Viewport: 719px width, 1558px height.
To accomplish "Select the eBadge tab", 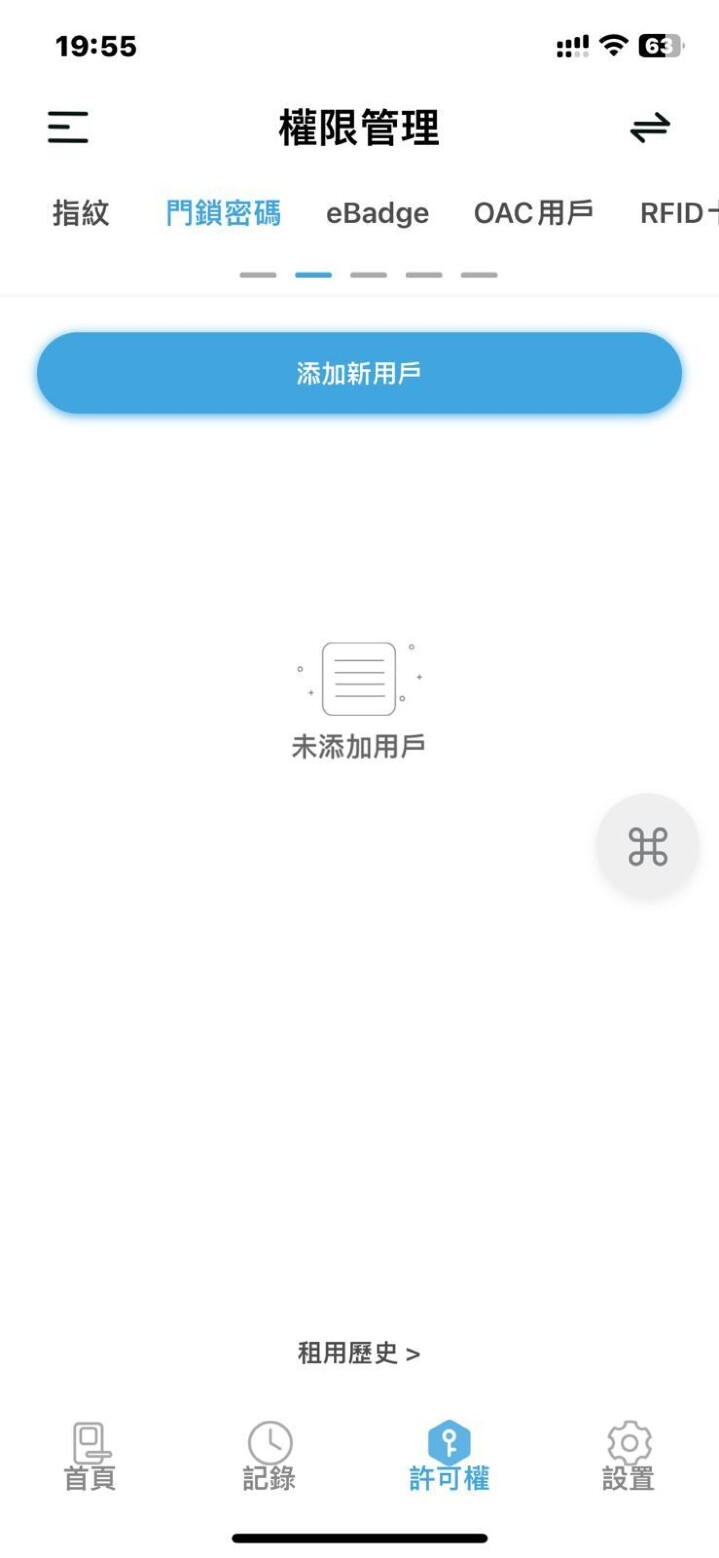I will point(377,213).
